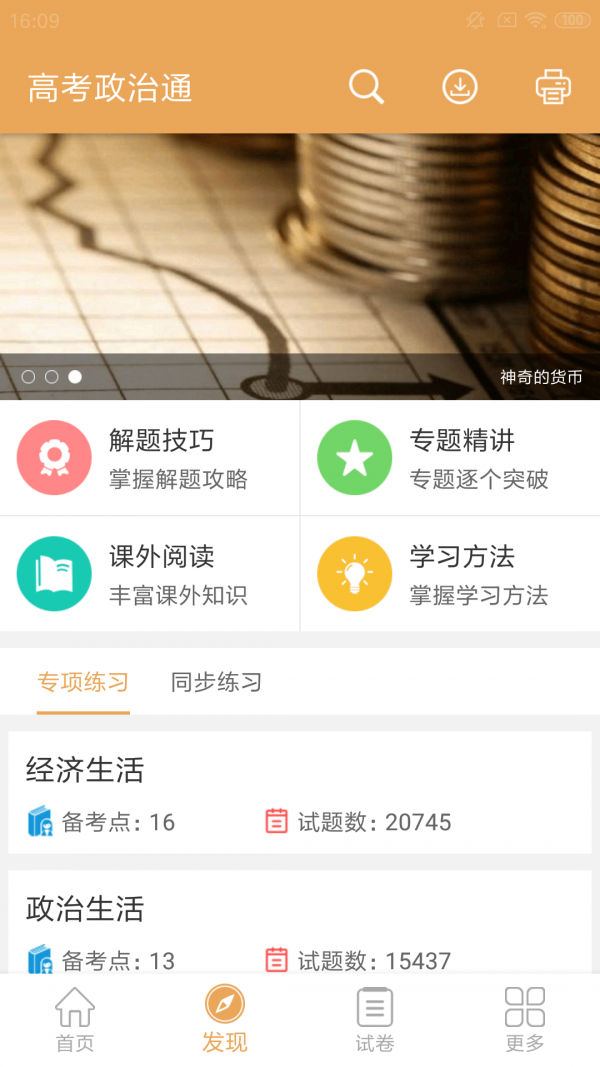Open the search icon in the app bar
This screenshot has width=600, height=1067.
[x=366, y=88]
